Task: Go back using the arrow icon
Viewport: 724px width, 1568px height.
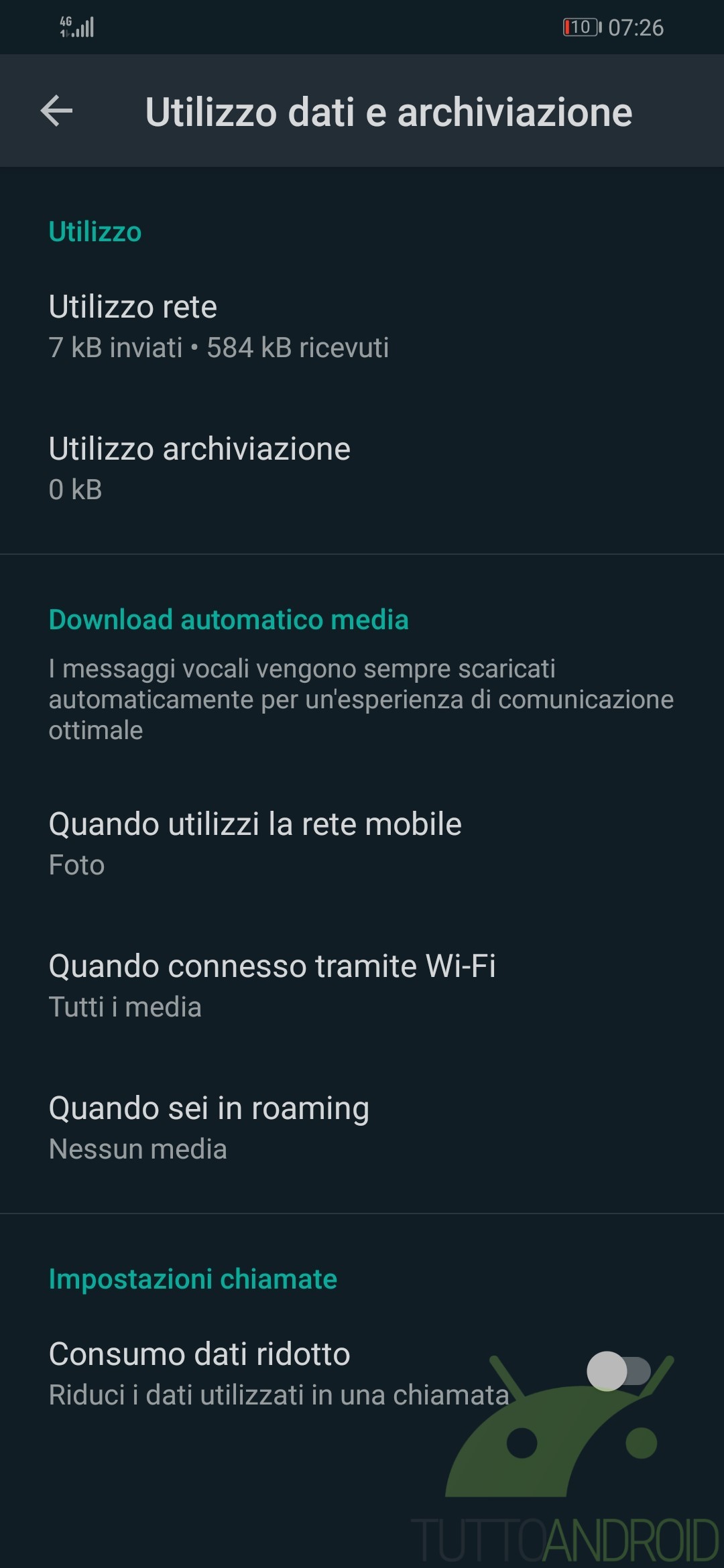Action: [56, 111]
